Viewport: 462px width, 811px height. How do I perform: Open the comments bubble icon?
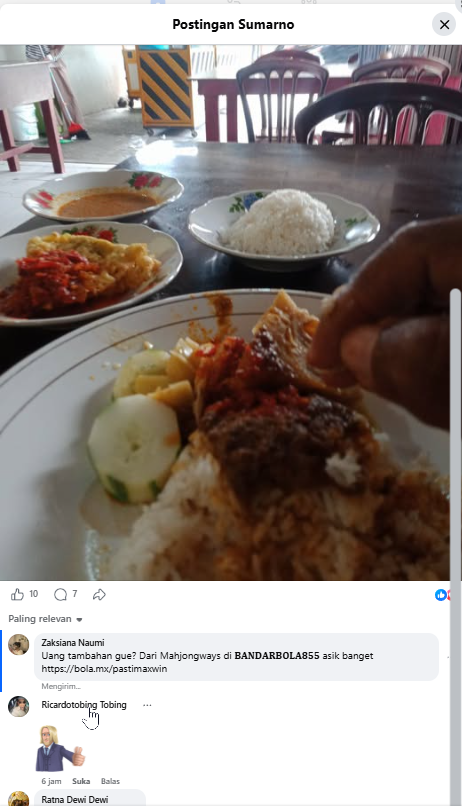tap(61, 594)
